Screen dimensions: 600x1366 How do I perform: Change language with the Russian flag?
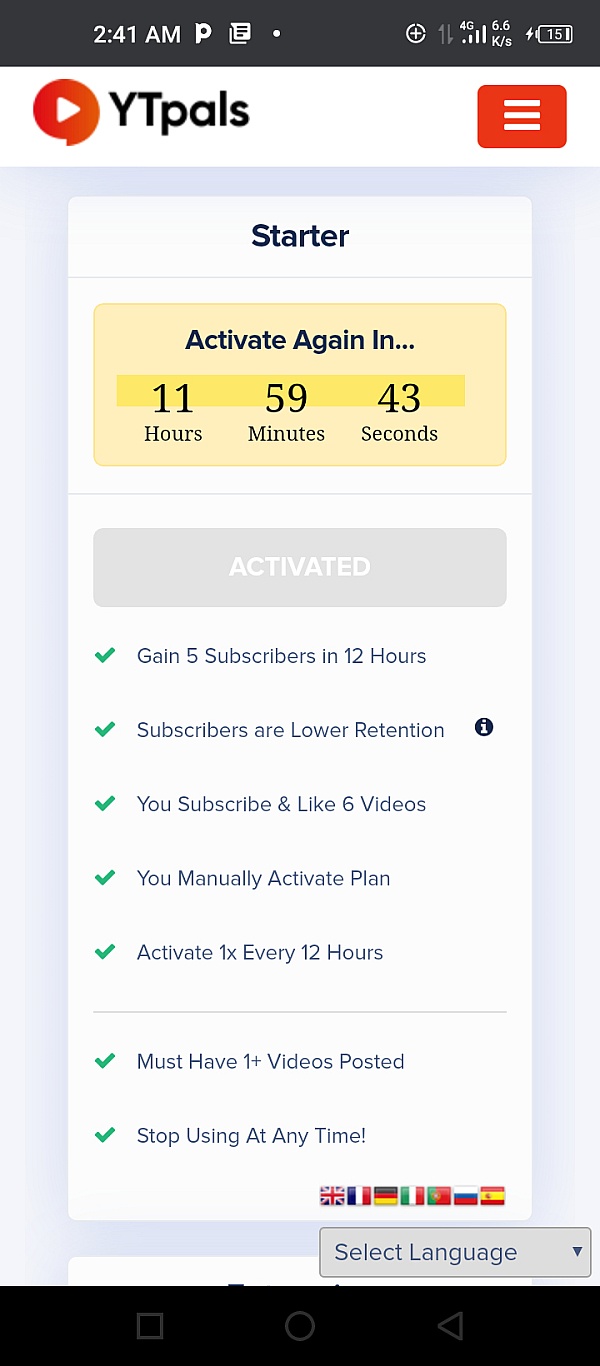pyautogui.click(x=465, y=1195)
